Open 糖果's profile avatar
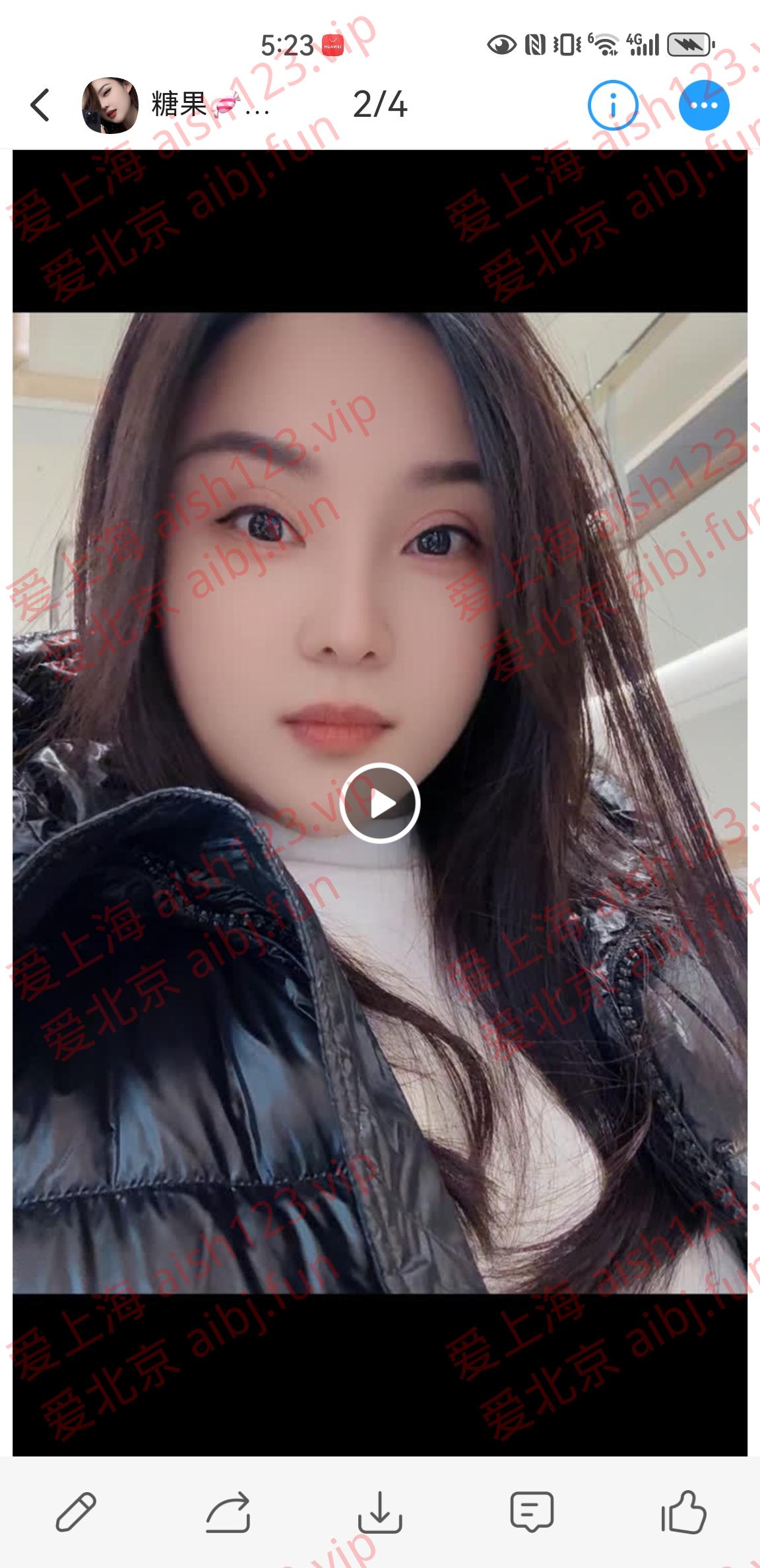This screenshot has height=1568, width=760. (x=110, y=105)
